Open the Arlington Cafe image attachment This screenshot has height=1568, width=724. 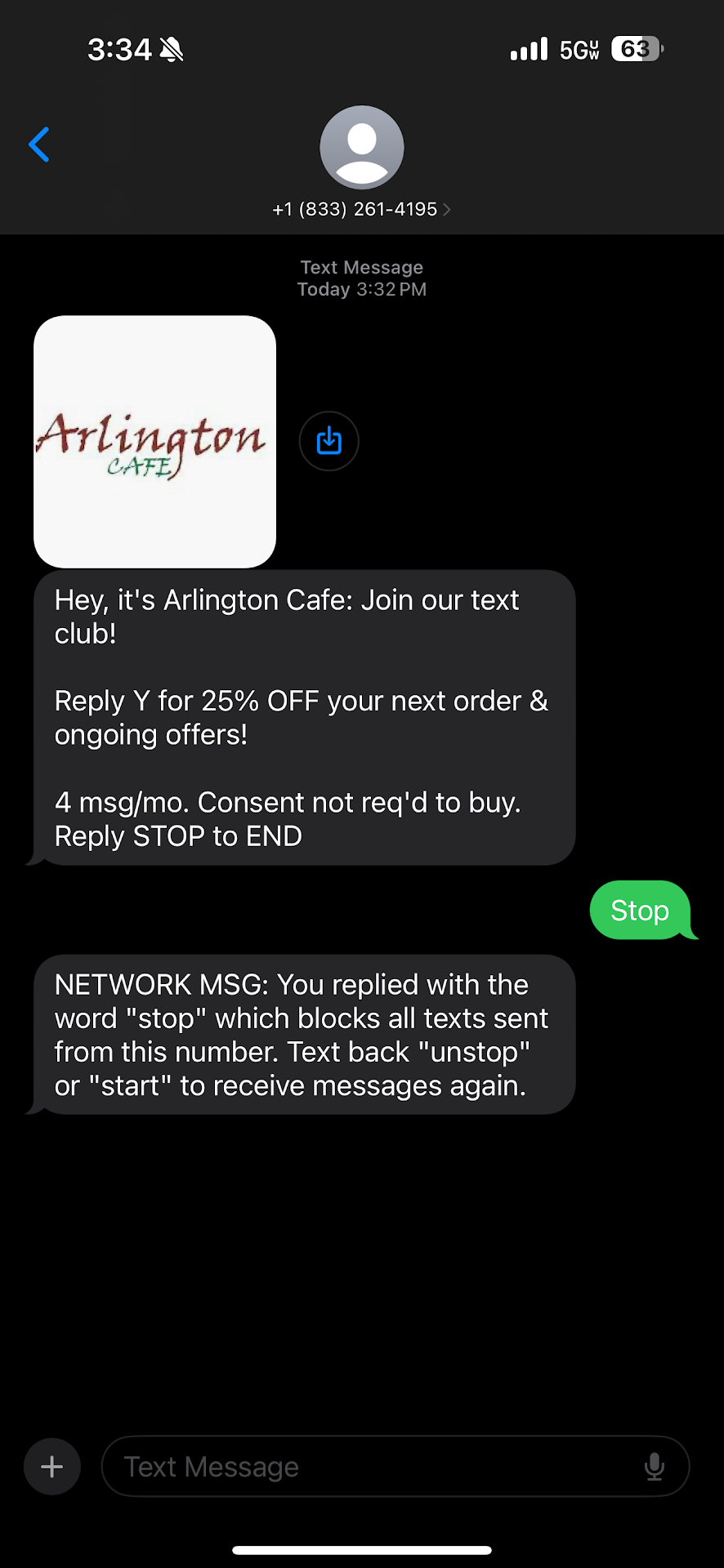pos(155,441)
